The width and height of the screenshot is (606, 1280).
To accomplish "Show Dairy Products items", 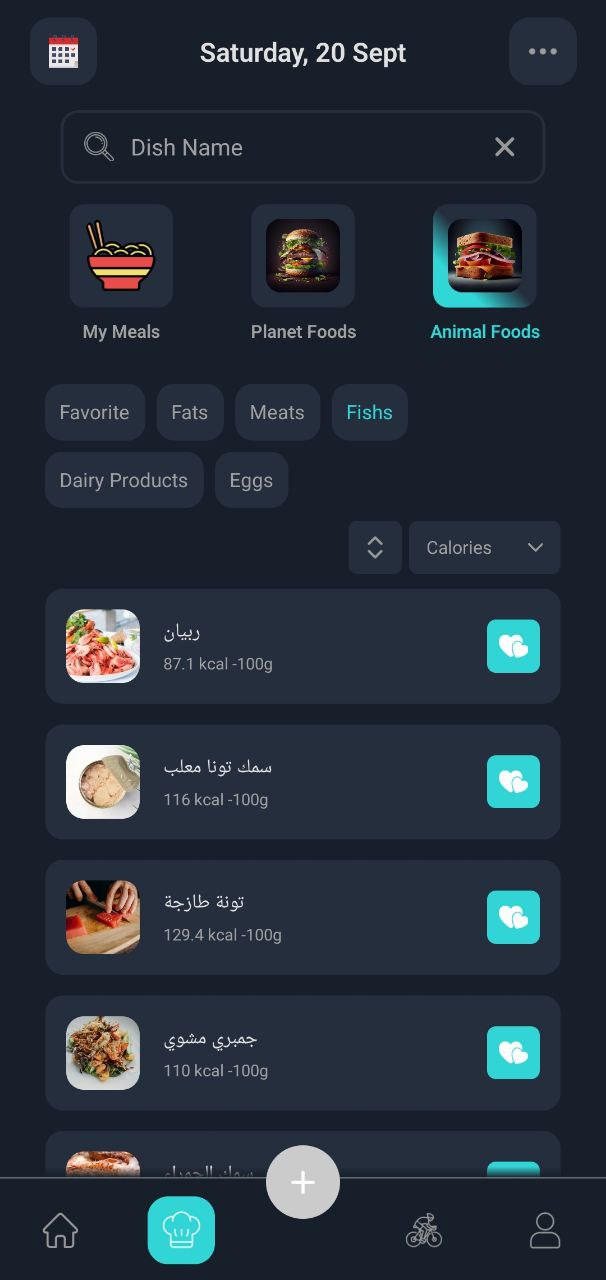I will click(123, 480).
